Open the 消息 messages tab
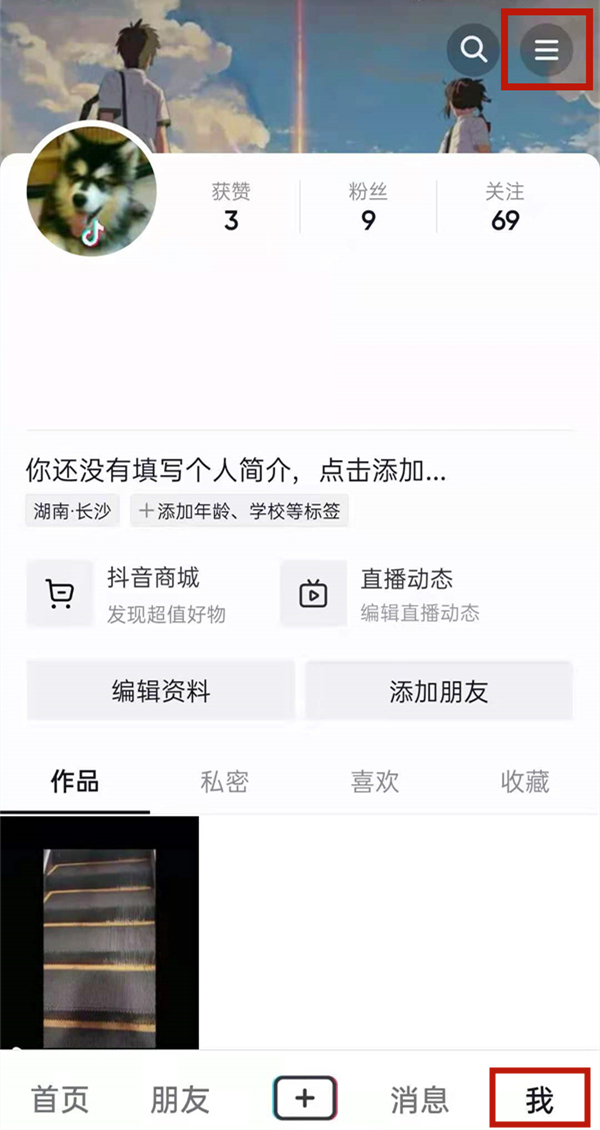 [420, 1100]
